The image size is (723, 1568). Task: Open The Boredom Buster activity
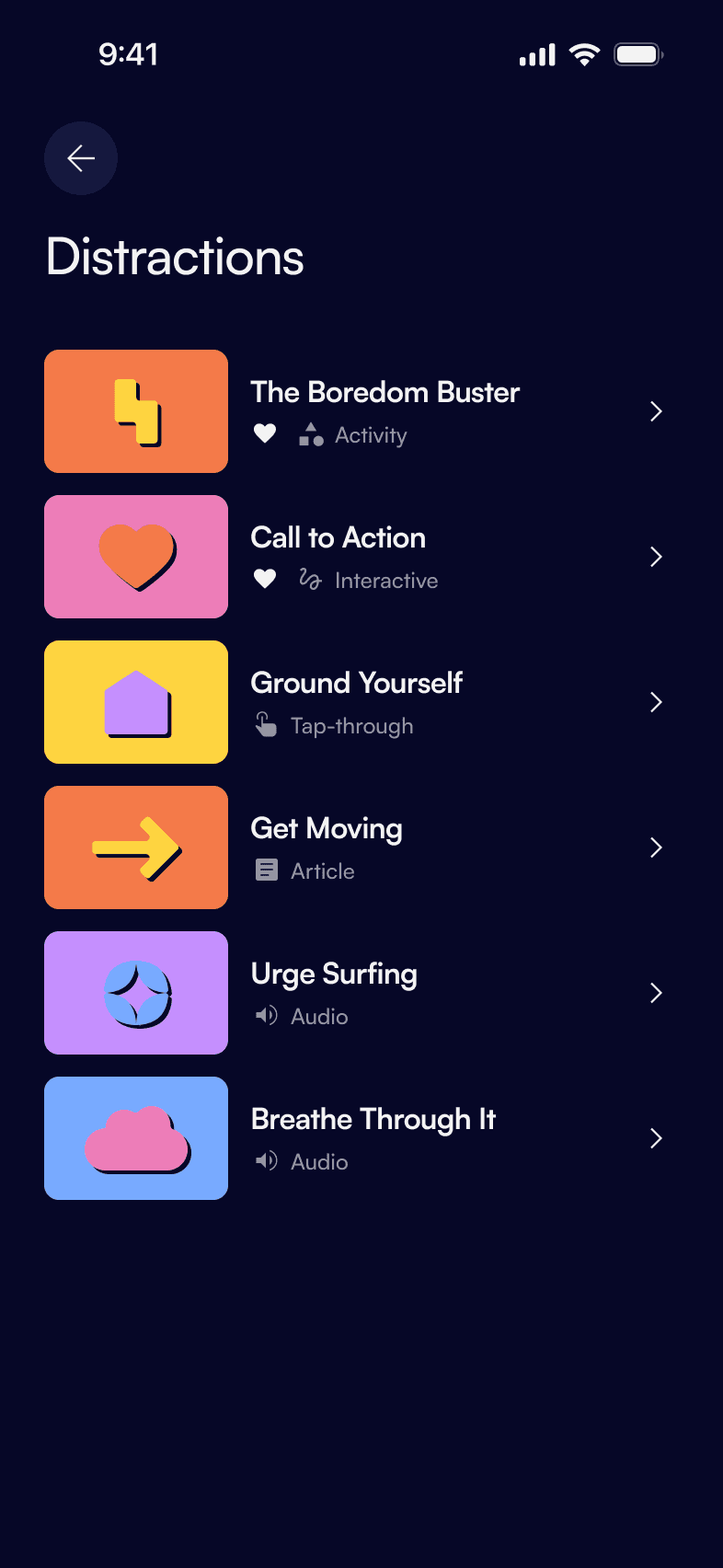click(384, 410)
